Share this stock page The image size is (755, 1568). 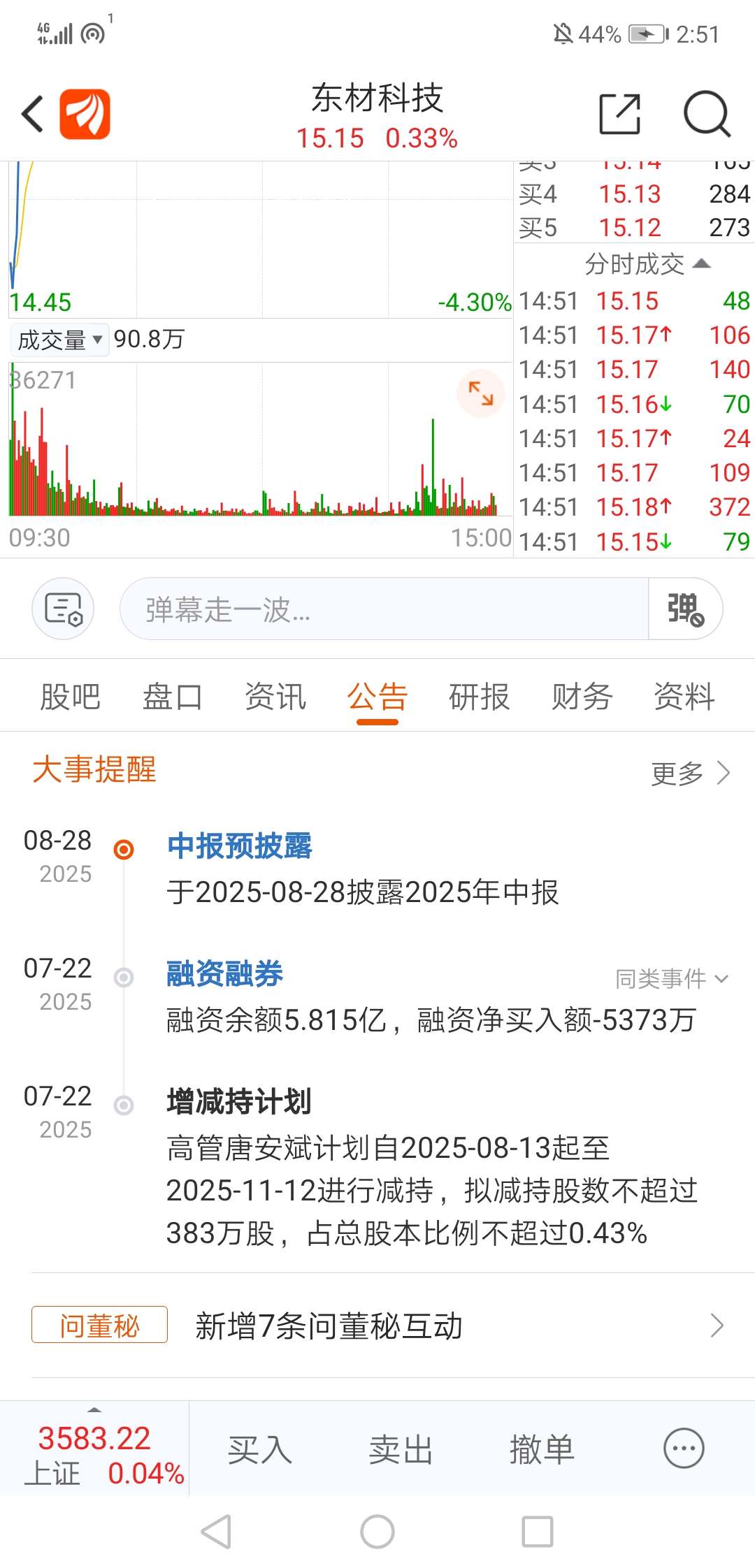click(x=620, y=114)
